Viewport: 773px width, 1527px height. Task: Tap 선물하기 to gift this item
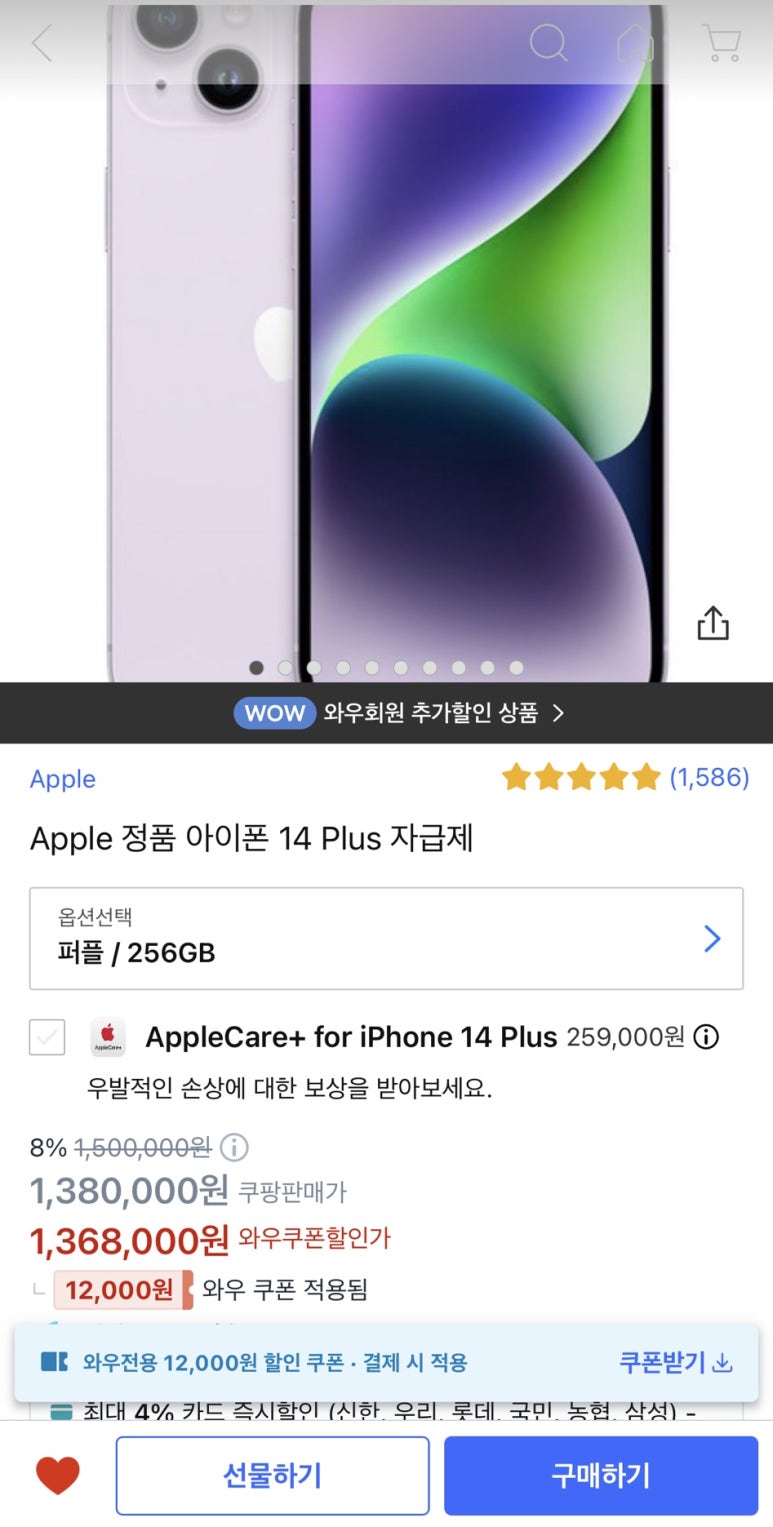coord(272,1476)
